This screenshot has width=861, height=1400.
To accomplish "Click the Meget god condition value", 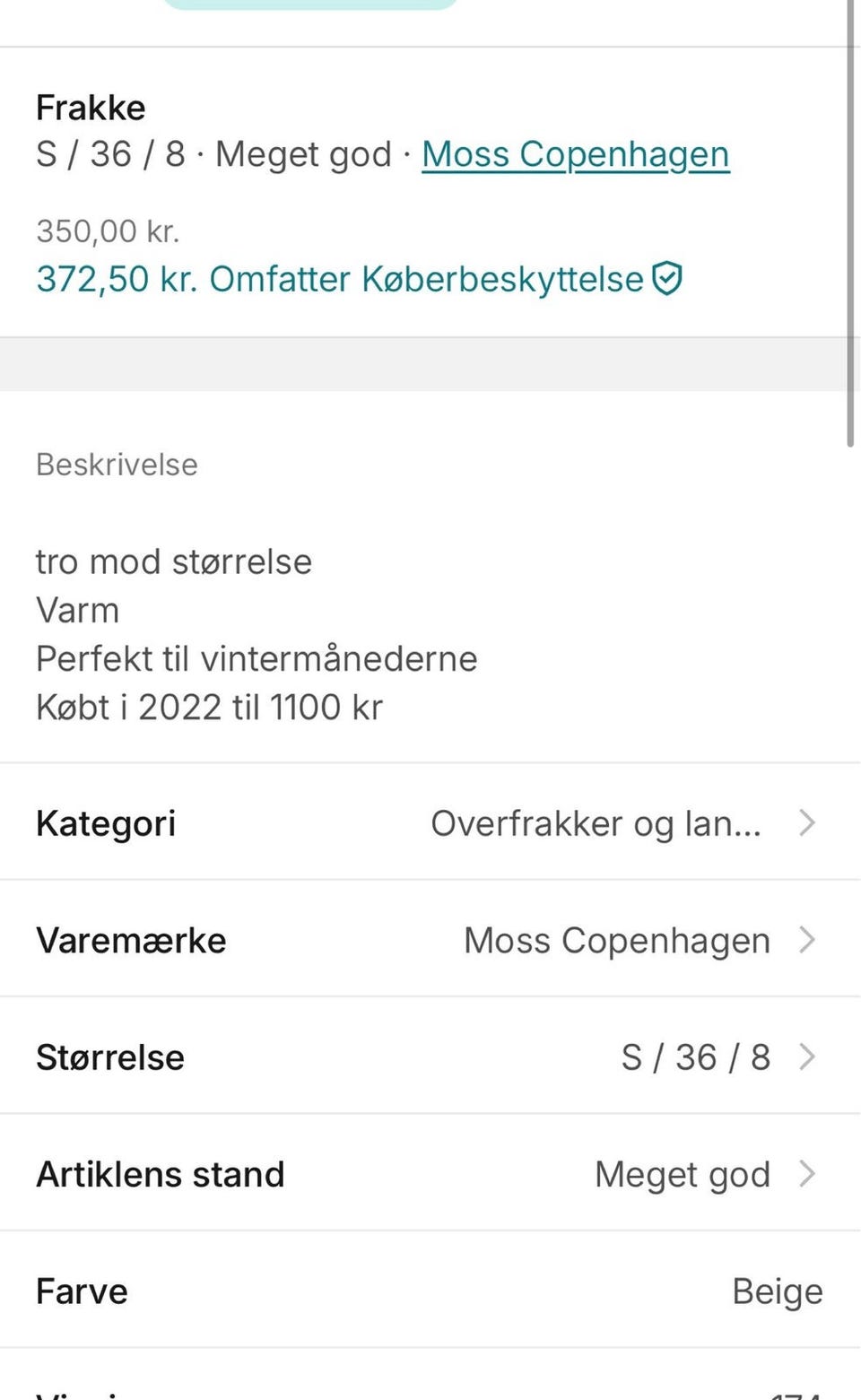I will pos(683,1173).
